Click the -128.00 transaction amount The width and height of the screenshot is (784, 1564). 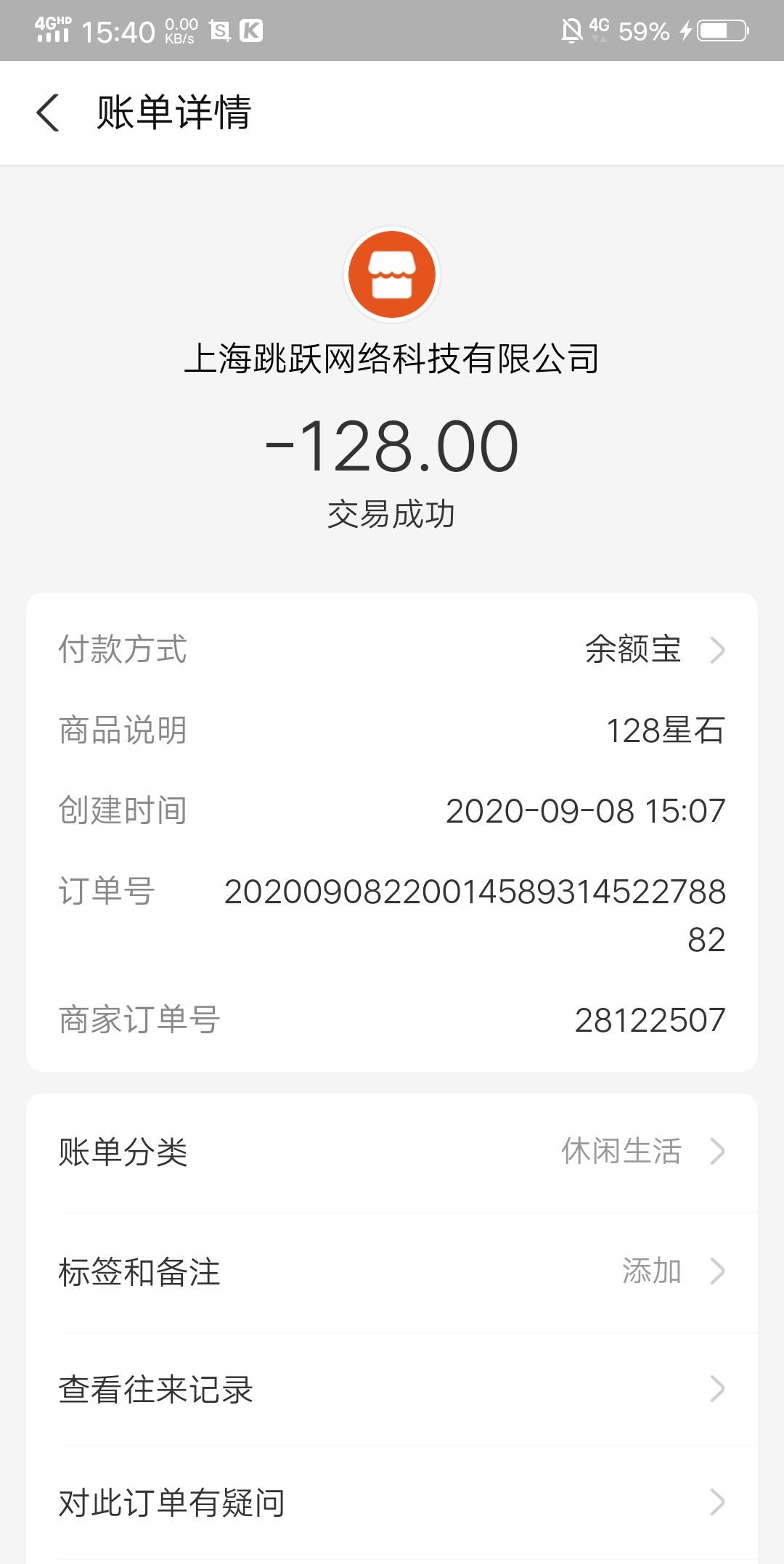[392, 447]
